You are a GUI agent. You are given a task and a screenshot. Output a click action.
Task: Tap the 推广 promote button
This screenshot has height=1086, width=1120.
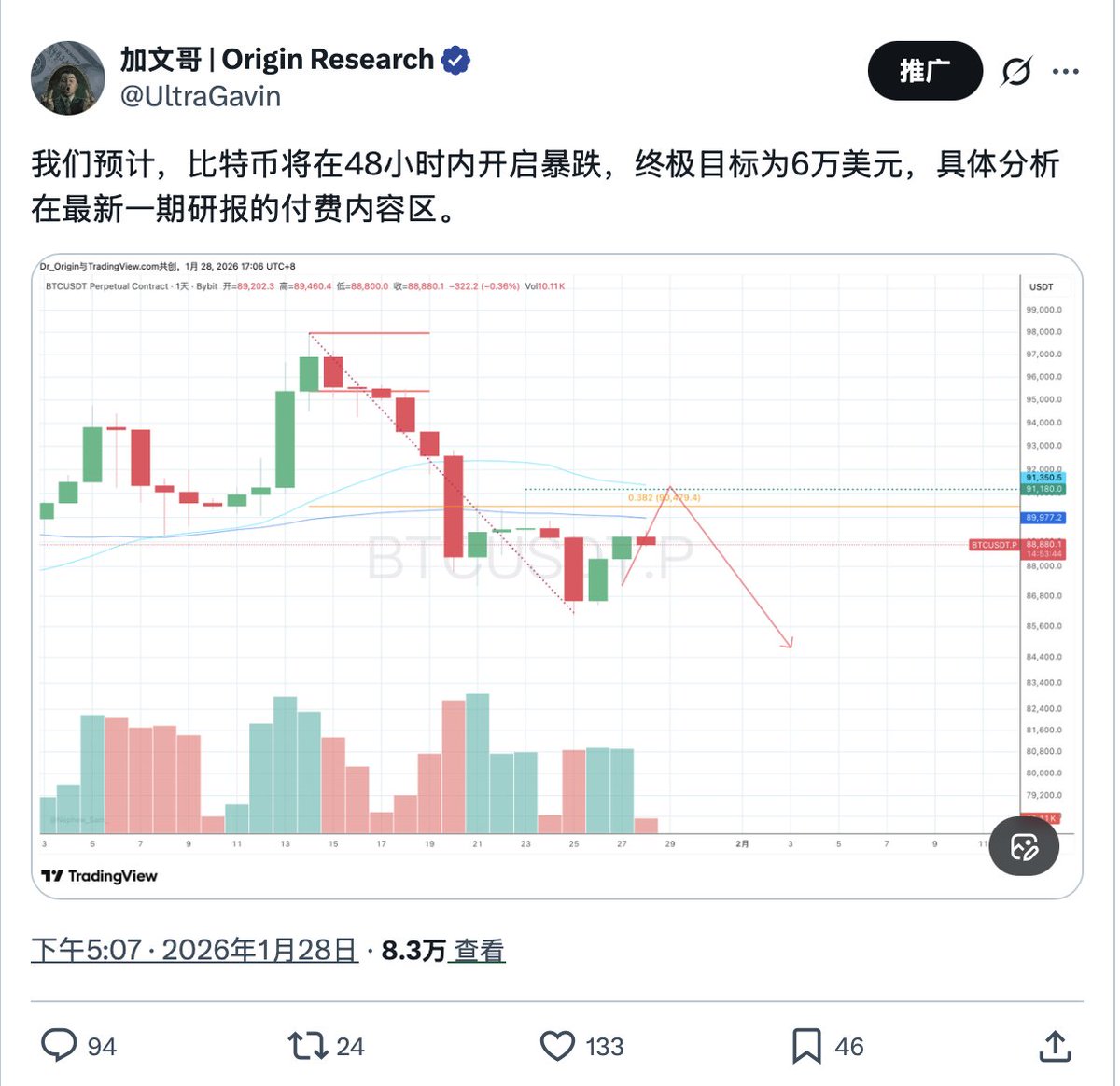(924, 71)
